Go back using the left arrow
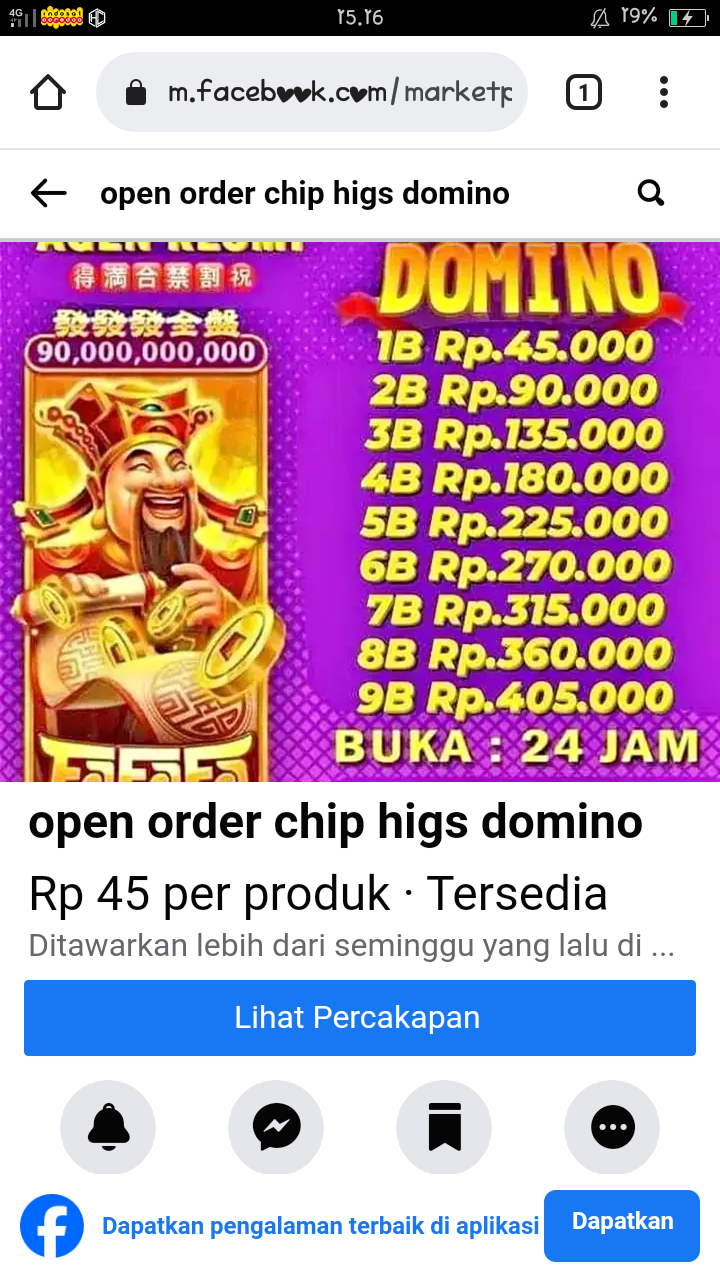The image size is (720, 1280). pyautogui.click(x=47, y=192)
